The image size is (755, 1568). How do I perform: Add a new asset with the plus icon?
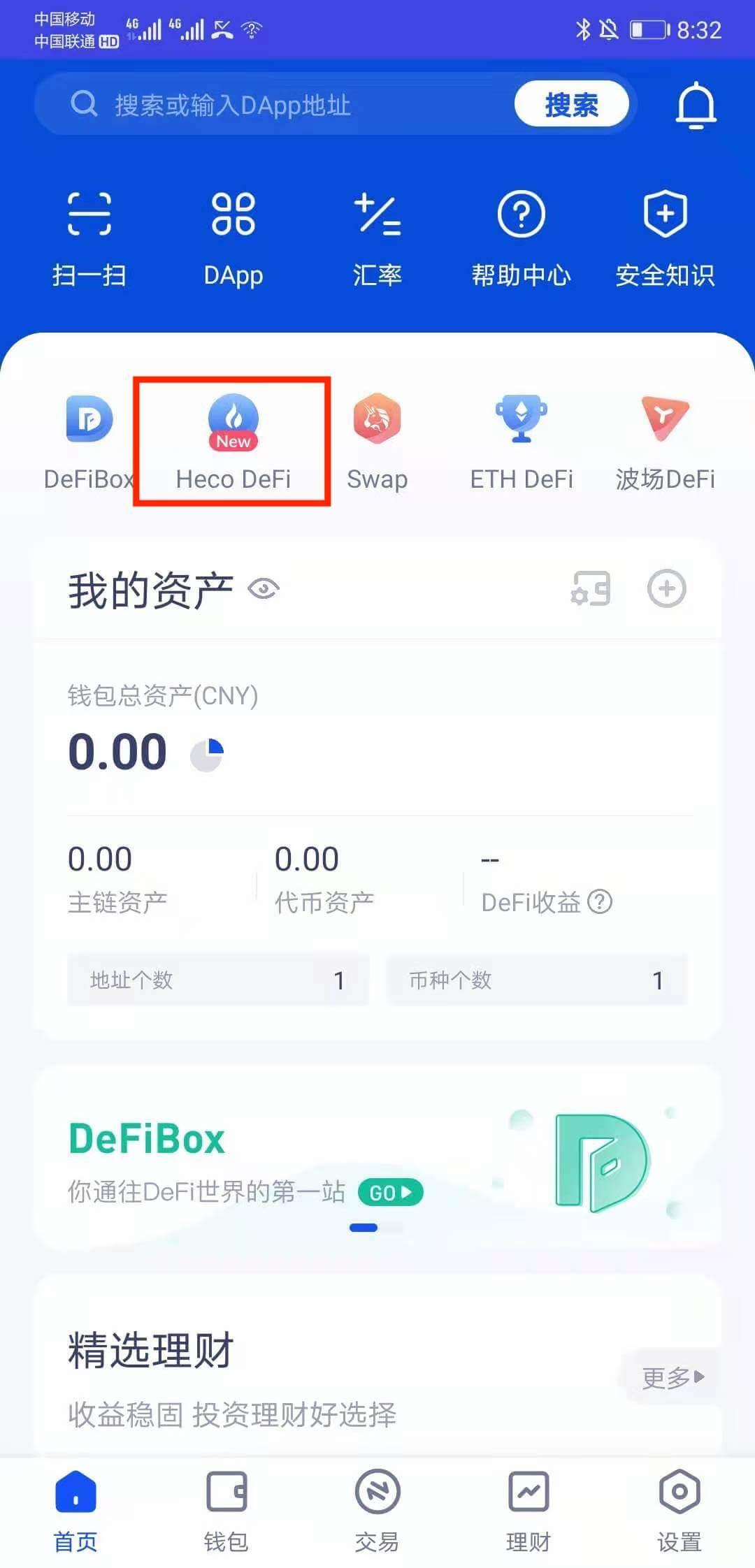click(666, 589)
